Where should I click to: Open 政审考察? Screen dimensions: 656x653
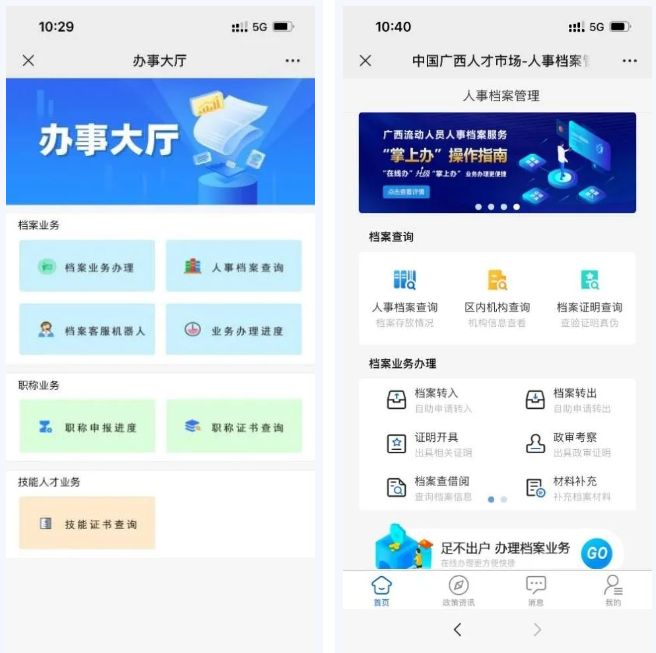(567, 444)
